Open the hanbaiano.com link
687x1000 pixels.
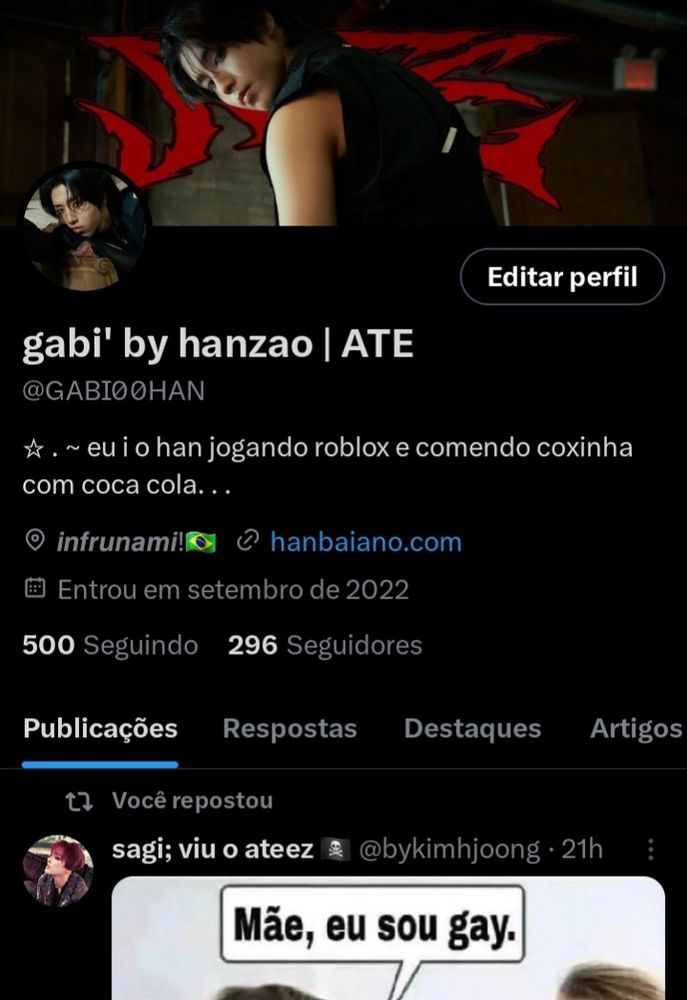pos(365,542)
